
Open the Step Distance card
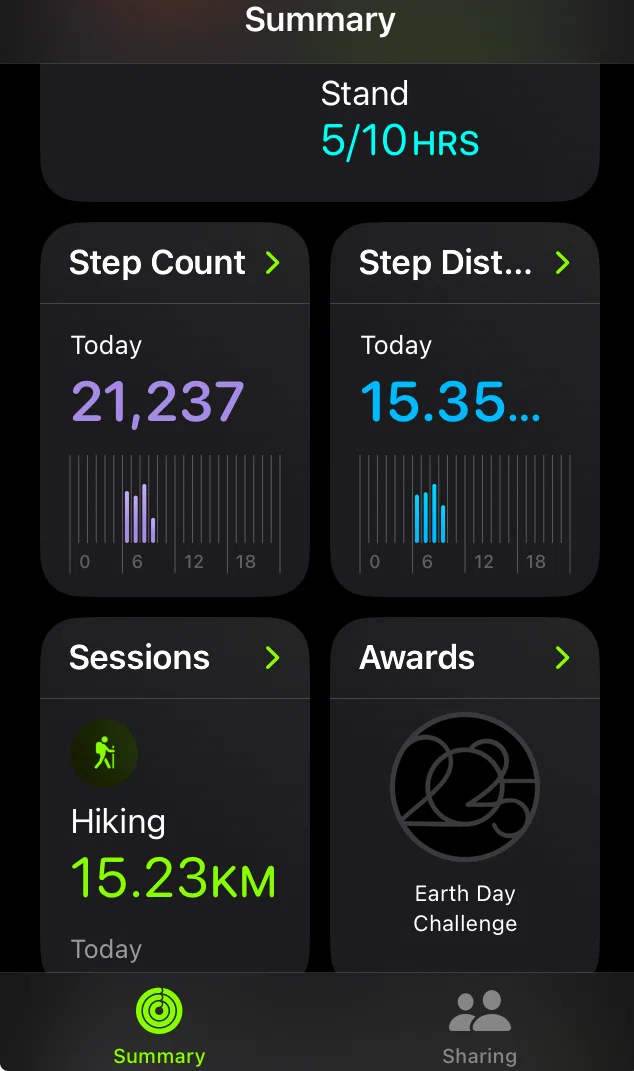click(465, 410)
